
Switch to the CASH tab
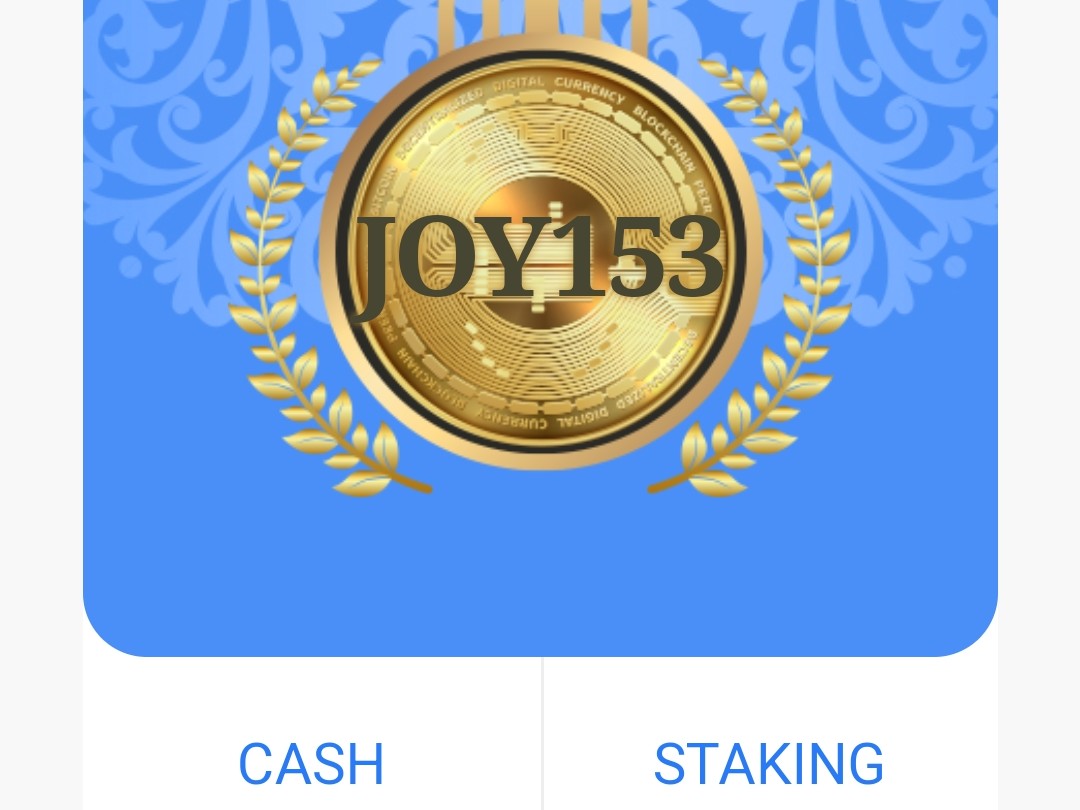[311, 764]
